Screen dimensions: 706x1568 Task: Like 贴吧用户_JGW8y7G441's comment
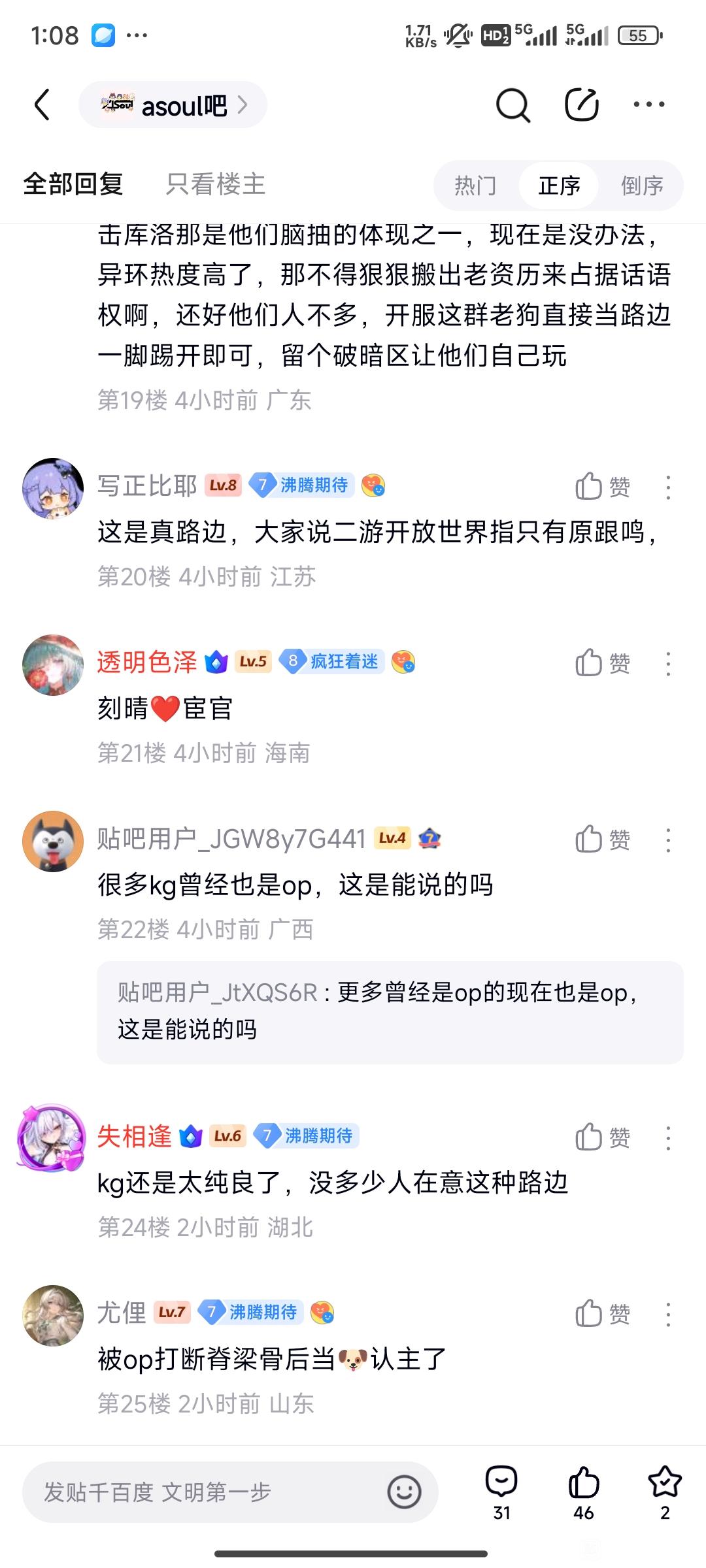[602, 840]
